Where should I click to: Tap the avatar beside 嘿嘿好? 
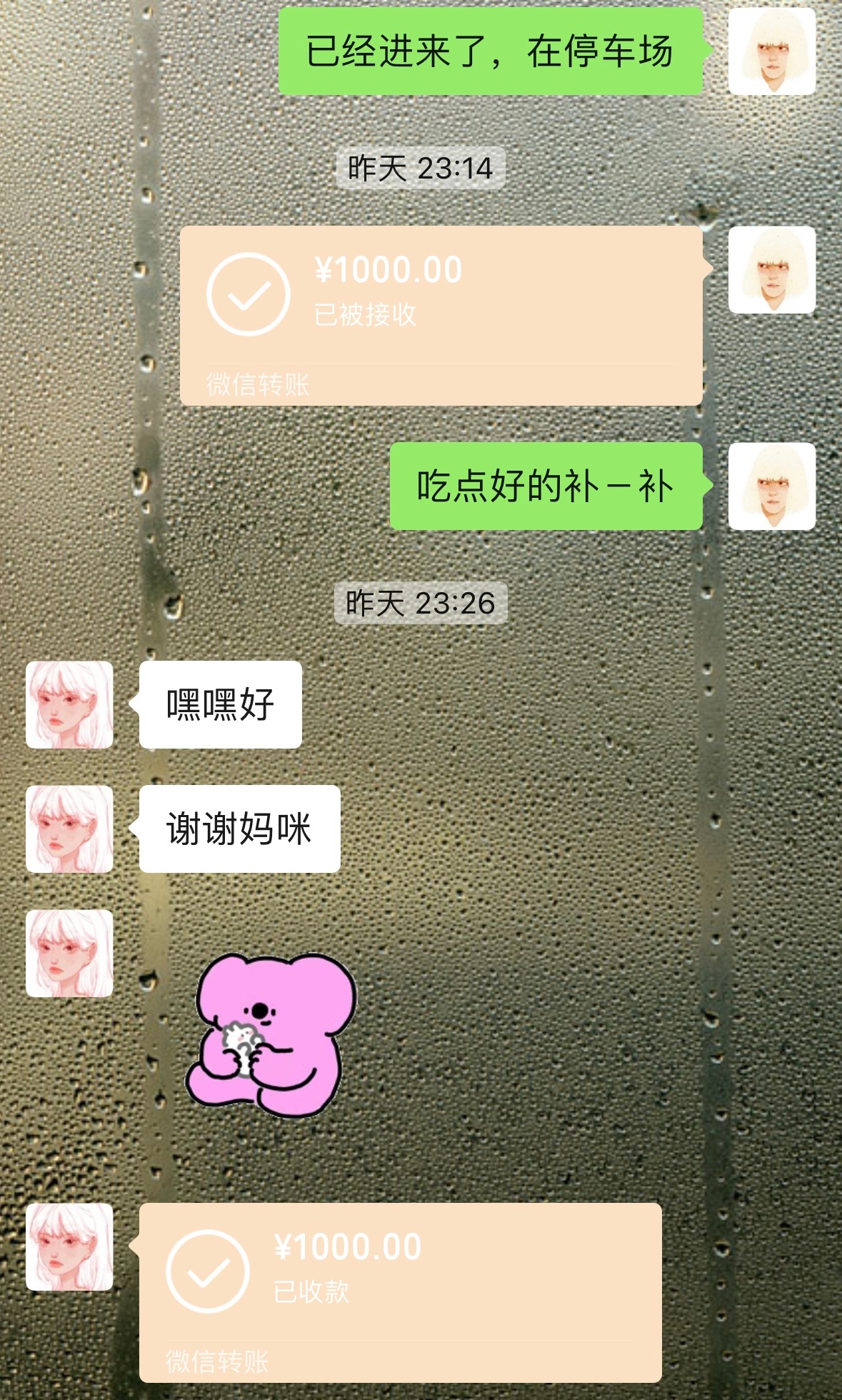(x=69, y=704)
